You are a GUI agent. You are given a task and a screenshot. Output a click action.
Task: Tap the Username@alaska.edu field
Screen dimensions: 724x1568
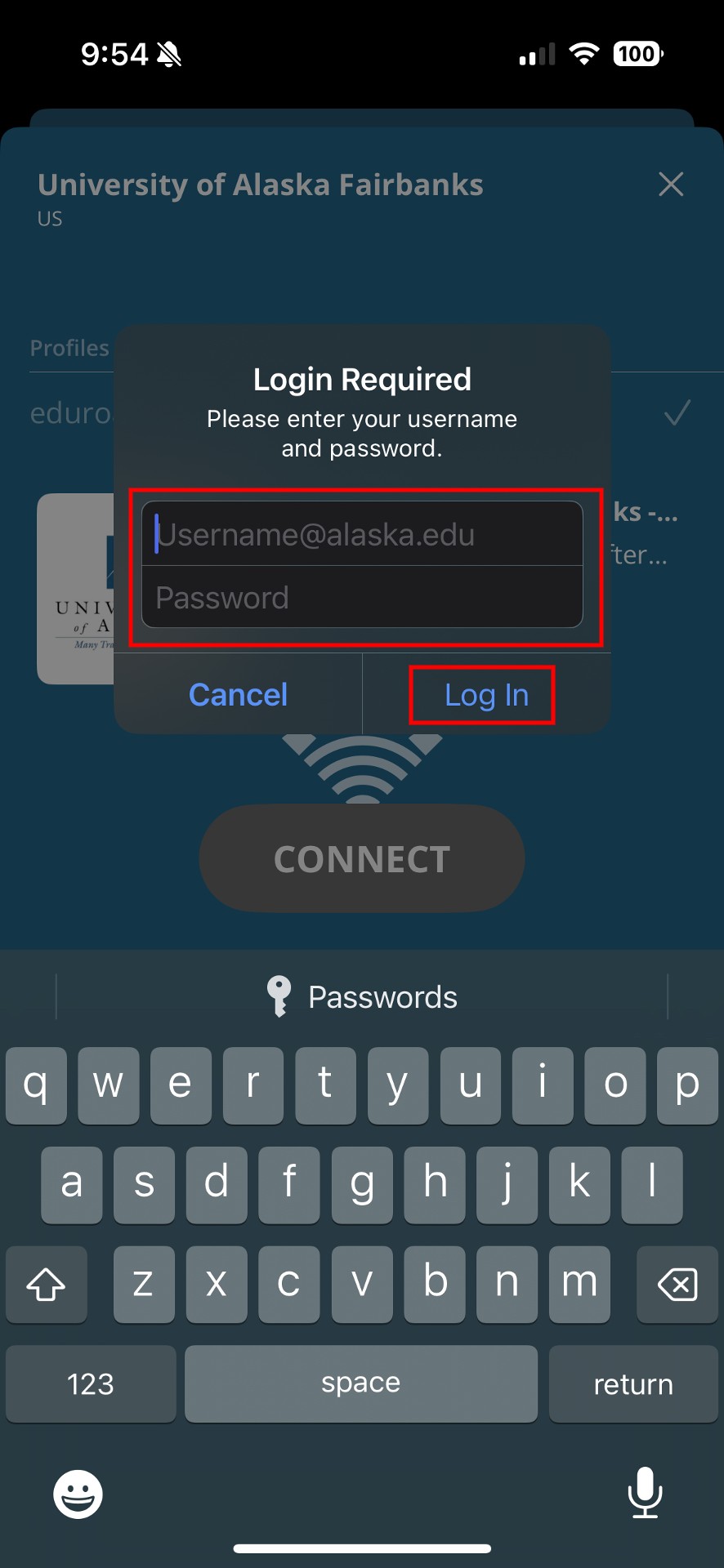tap(361, 535)
